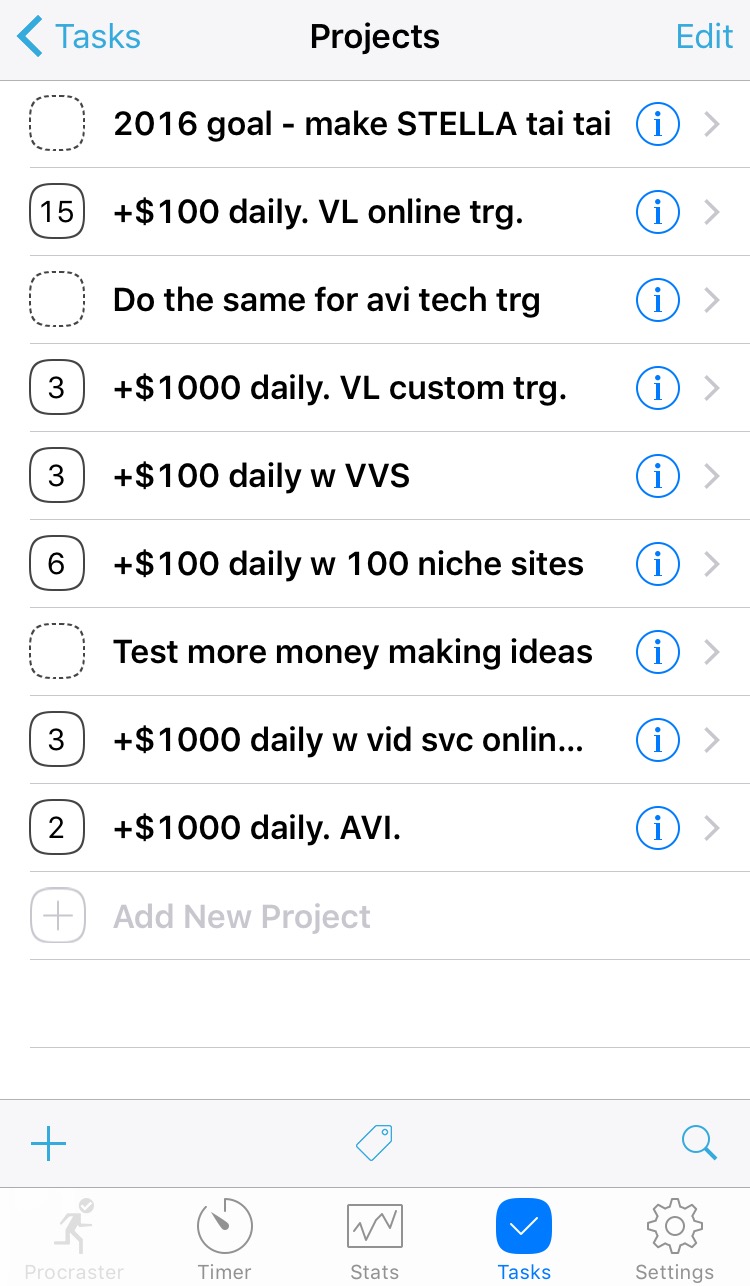Tap the plus icon in the toolbar
This screenshot has height=1286, width=750.
pyautogui.click(x=48, y=1143)
